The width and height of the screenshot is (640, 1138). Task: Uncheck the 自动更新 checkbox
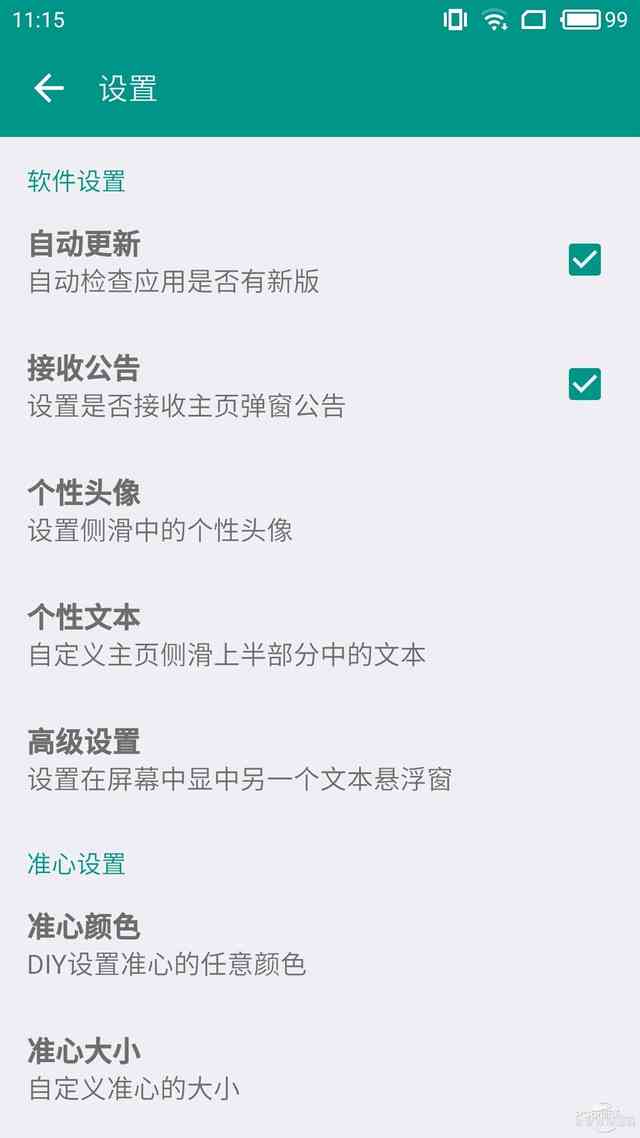(x=584, y=260)
